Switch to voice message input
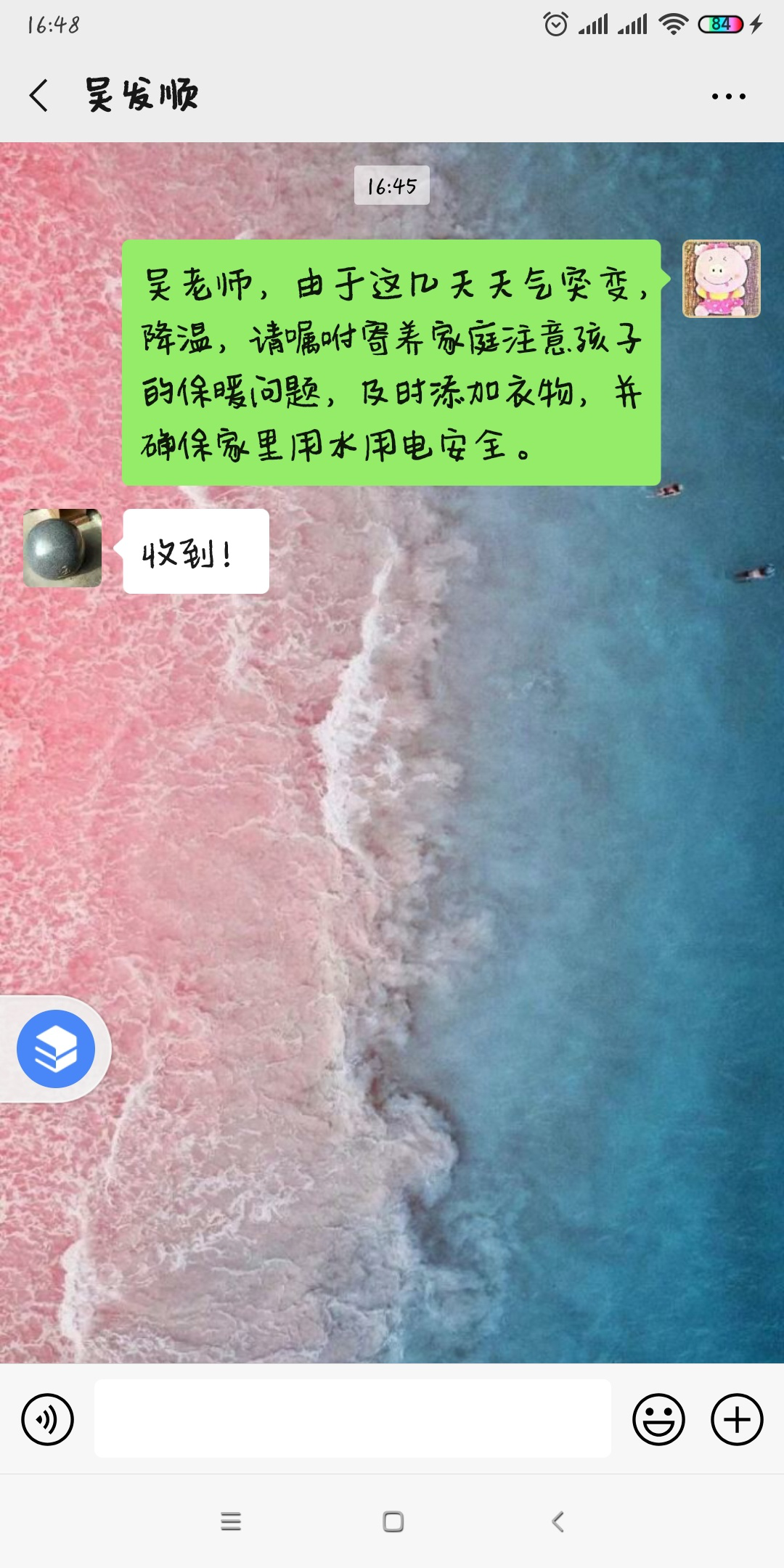 tap(47, 1419)
